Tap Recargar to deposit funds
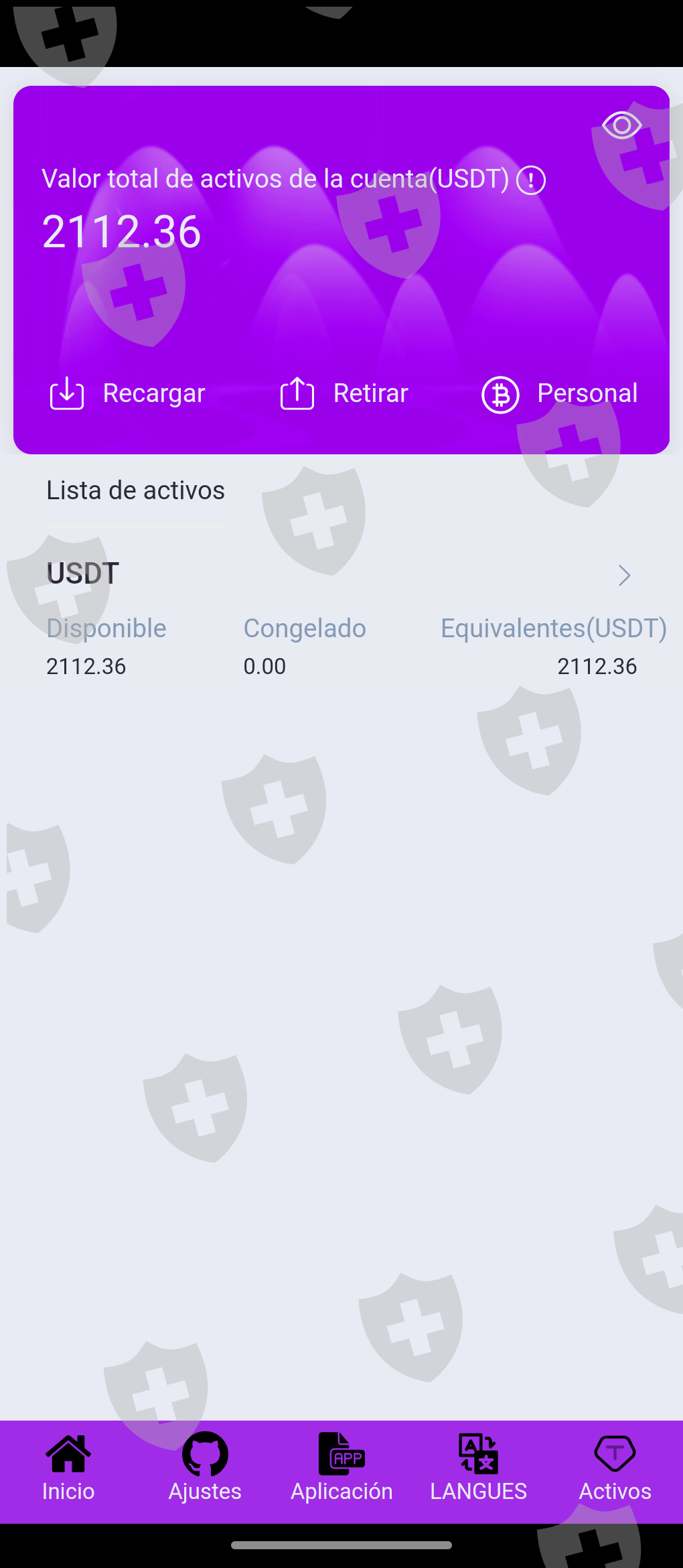This screenshot has height=1568, width=683. click(127, 393)
